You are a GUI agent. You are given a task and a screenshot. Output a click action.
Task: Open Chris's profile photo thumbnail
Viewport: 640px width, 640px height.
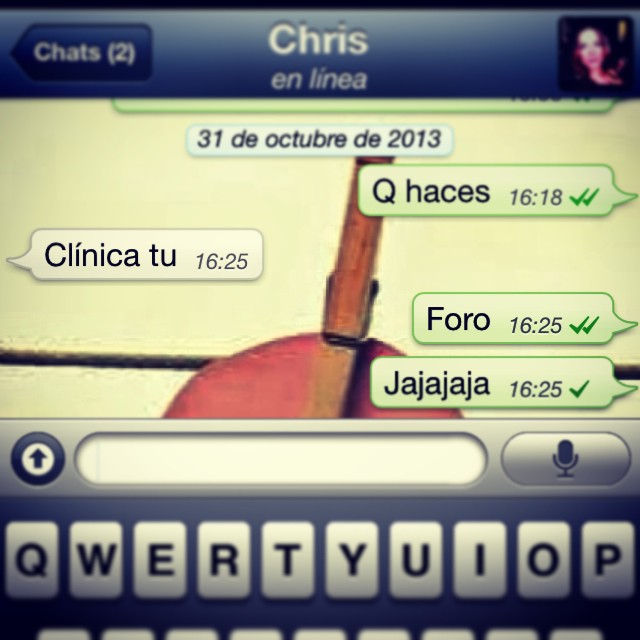tap(590, 53)
